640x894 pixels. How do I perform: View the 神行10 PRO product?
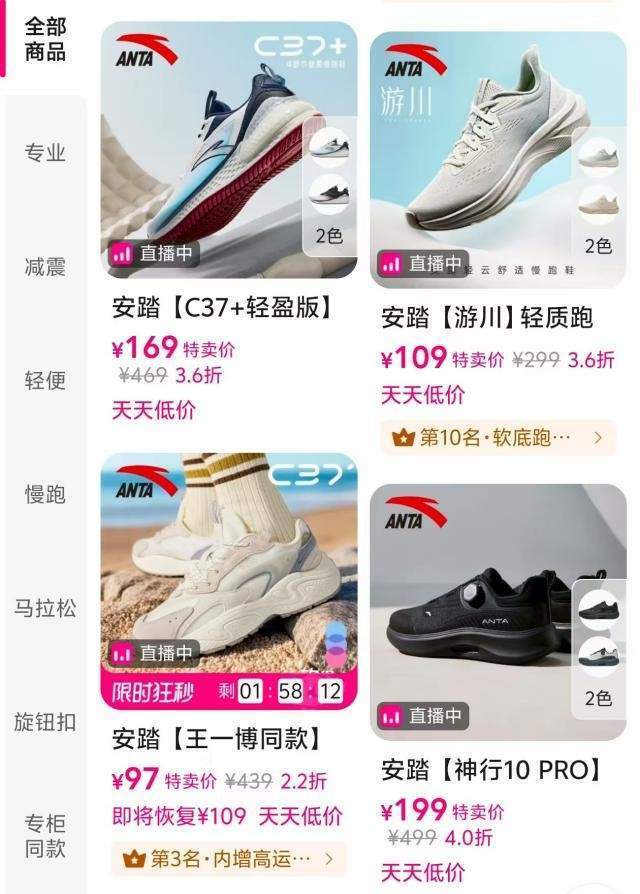(x=498, y=610)
